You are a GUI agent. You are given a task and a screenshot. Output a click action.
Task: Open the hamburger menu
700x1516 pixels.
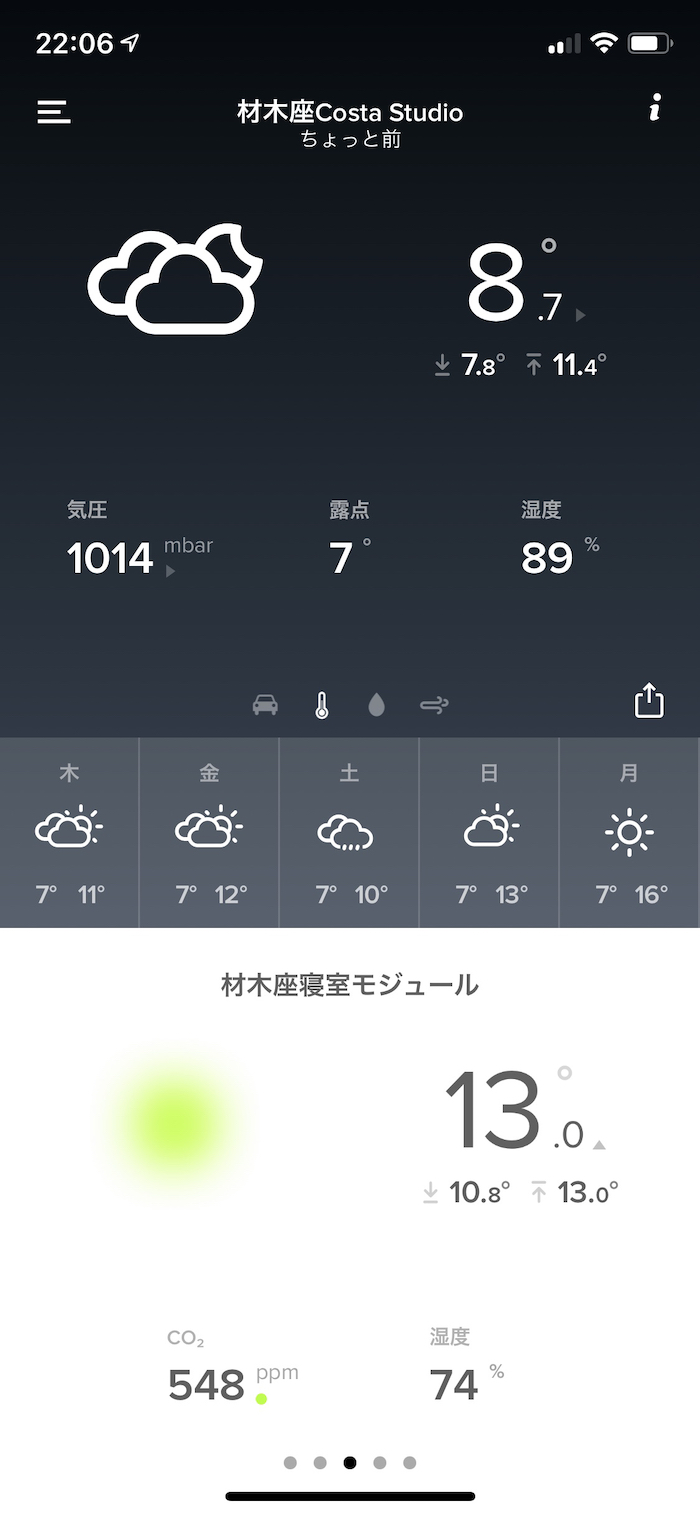pyautogui.click(x=54, y=111)
